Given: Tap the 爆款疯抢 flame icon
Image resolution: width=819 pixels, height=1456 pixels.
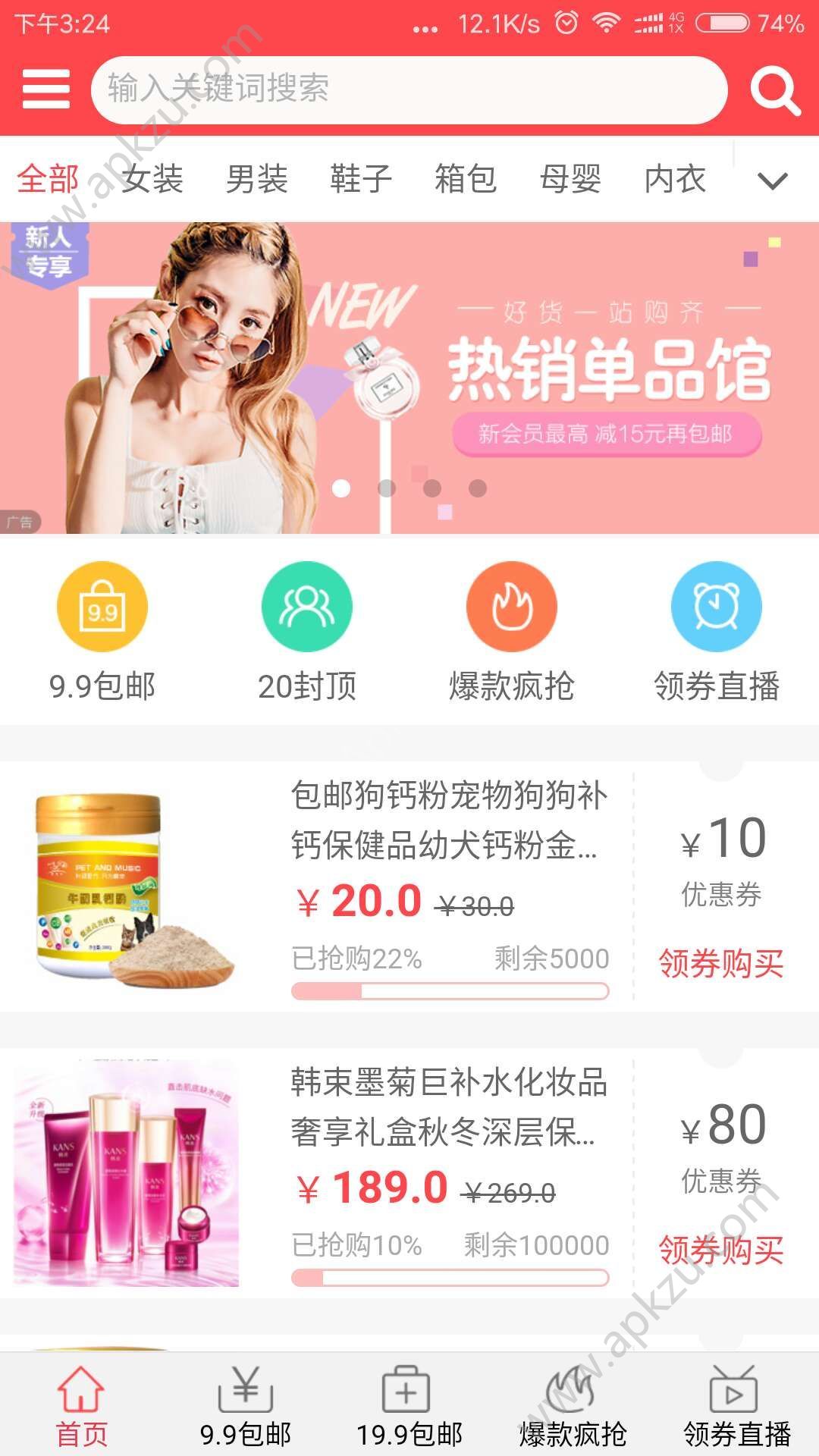Looking at the screenshot, I should pyautogui.click(x=511, y=607).
